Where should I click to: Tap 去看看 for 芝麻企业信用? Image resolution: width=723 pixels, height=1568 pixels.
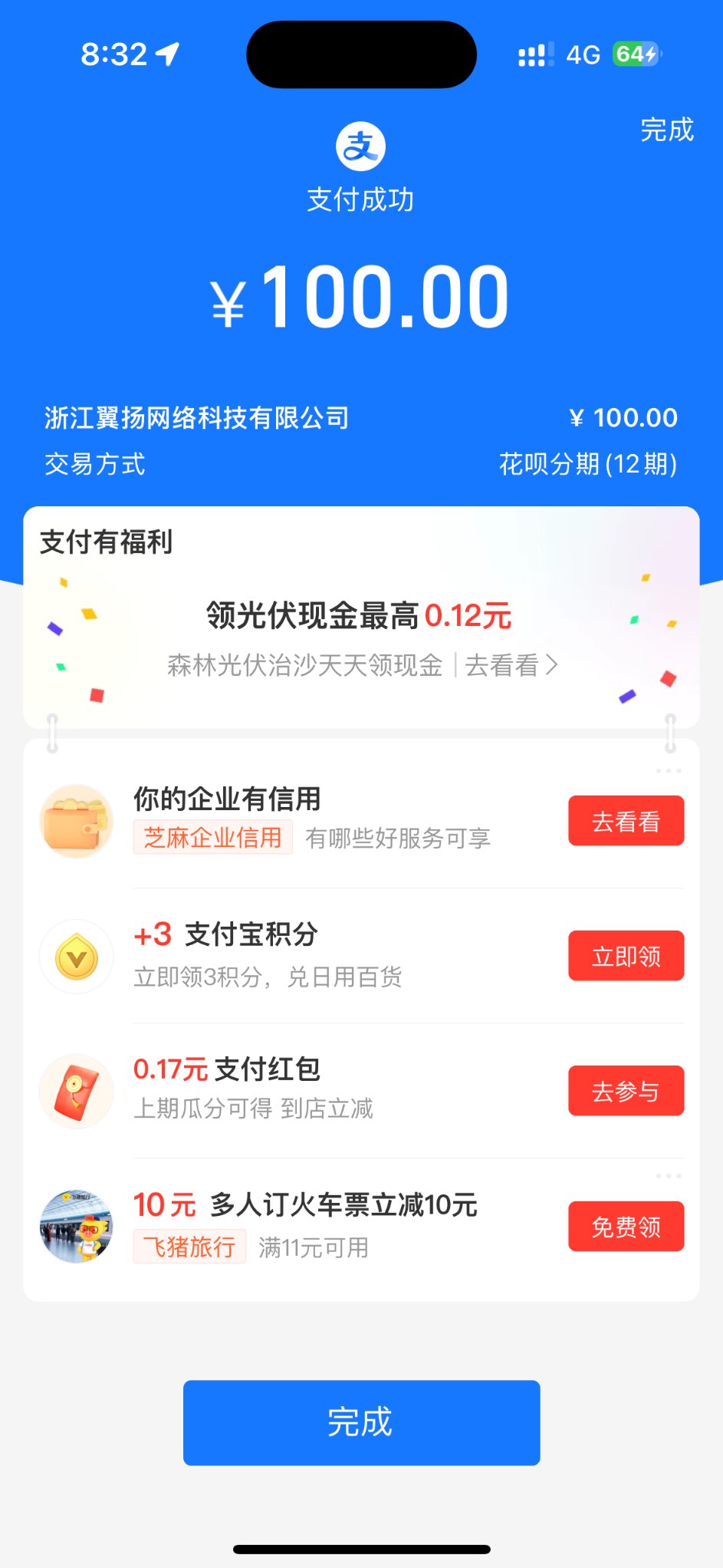626,822
